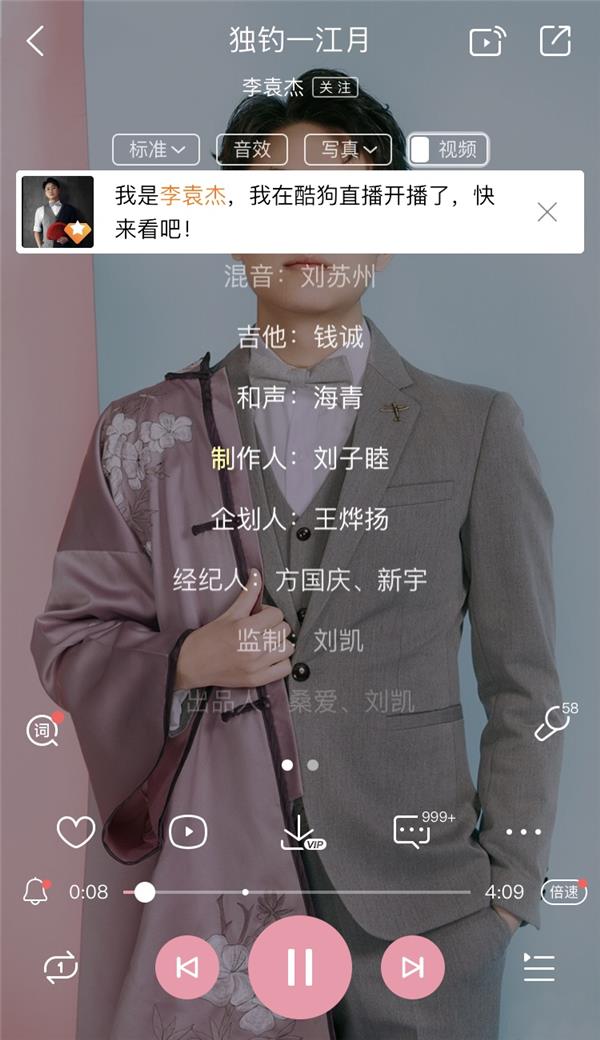Open the karaoke microphone icon
Screen dimensions: 600x1040
click(x=552, y=724)
